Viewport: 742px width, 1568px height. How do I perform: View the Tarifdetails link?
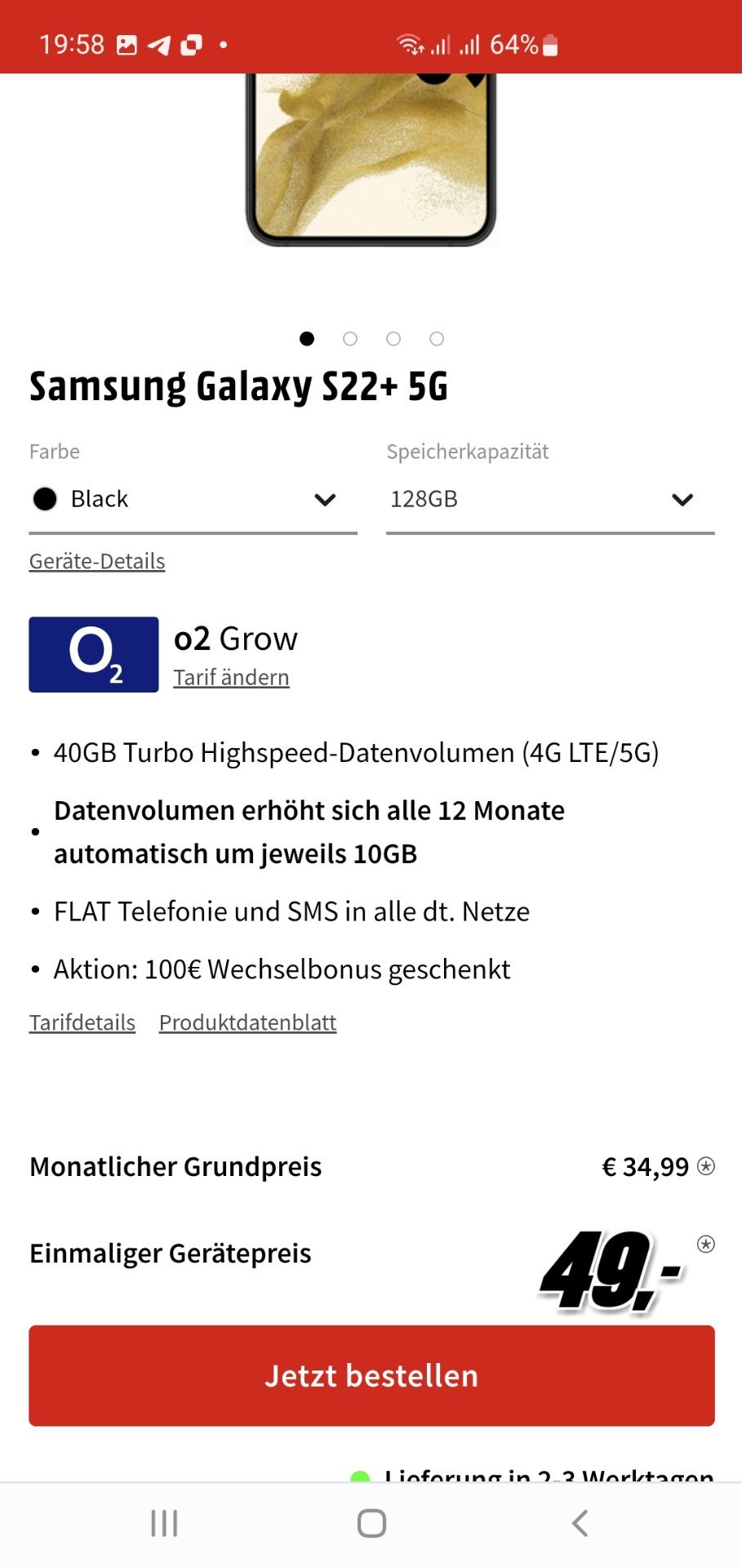(82, 1022)
